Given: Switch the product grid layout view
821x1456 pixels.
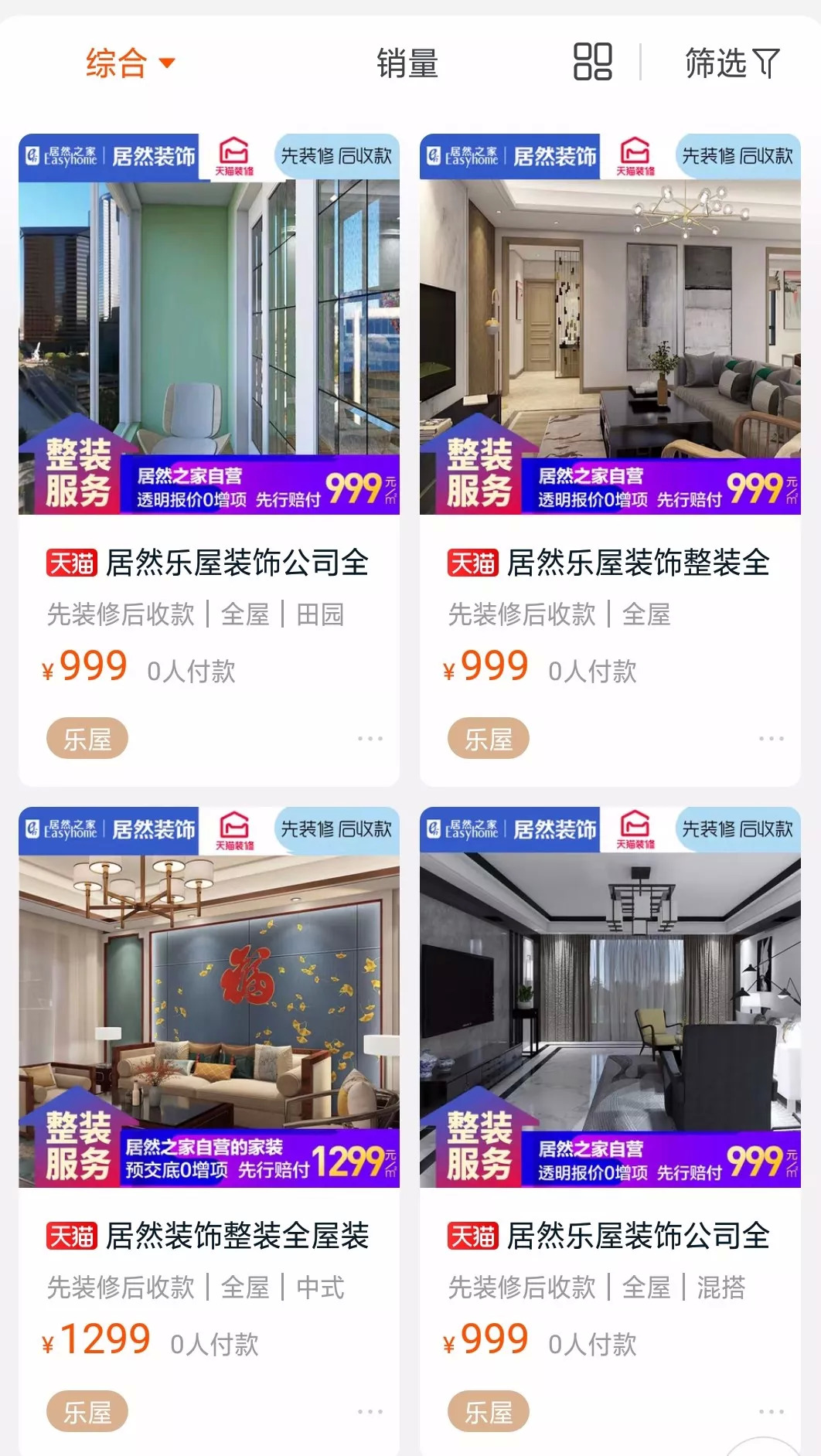Looking at the screenshot, I should pos(592,62).
